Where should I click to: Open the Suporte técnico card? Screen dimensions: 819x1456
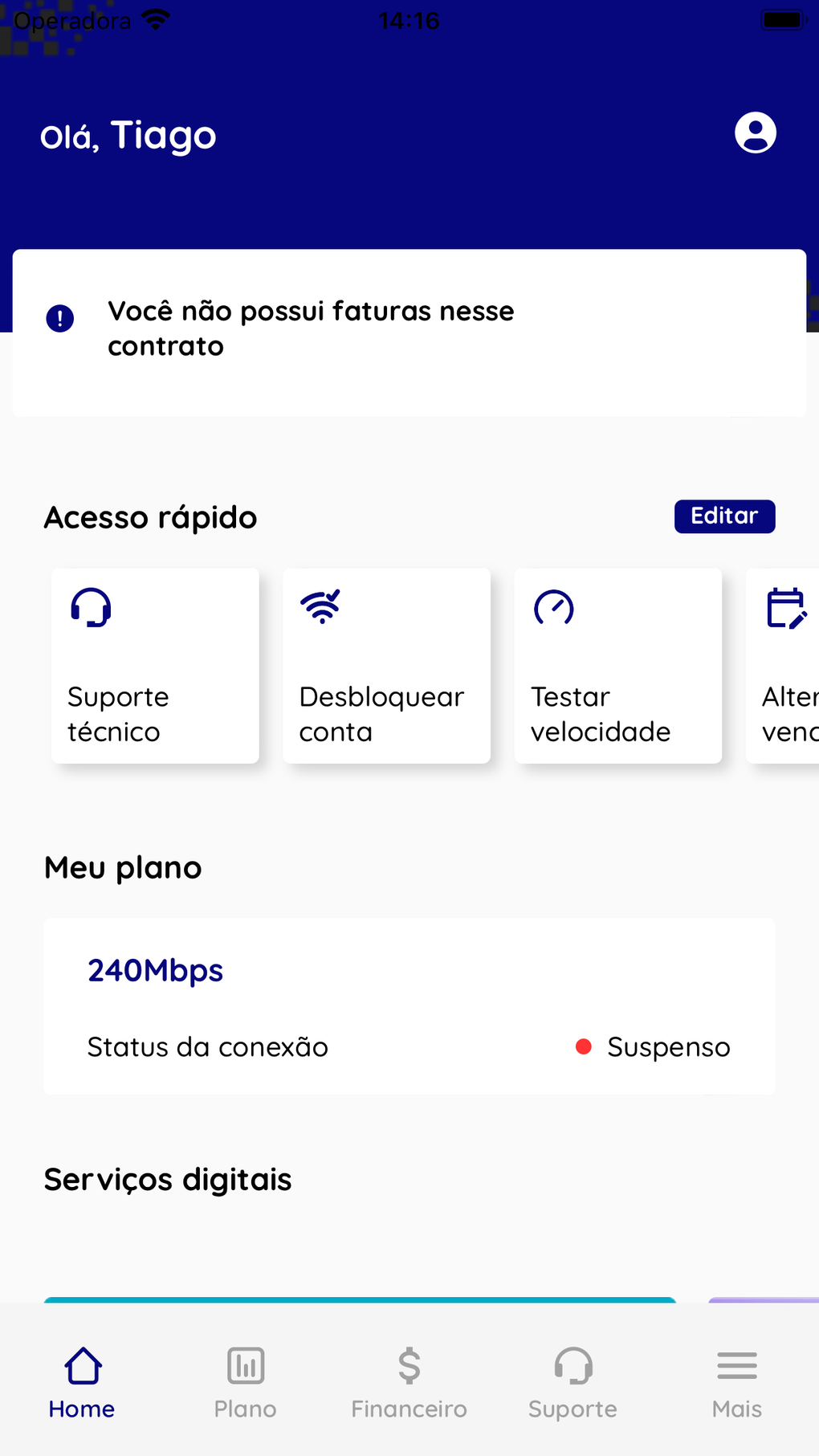155,665
